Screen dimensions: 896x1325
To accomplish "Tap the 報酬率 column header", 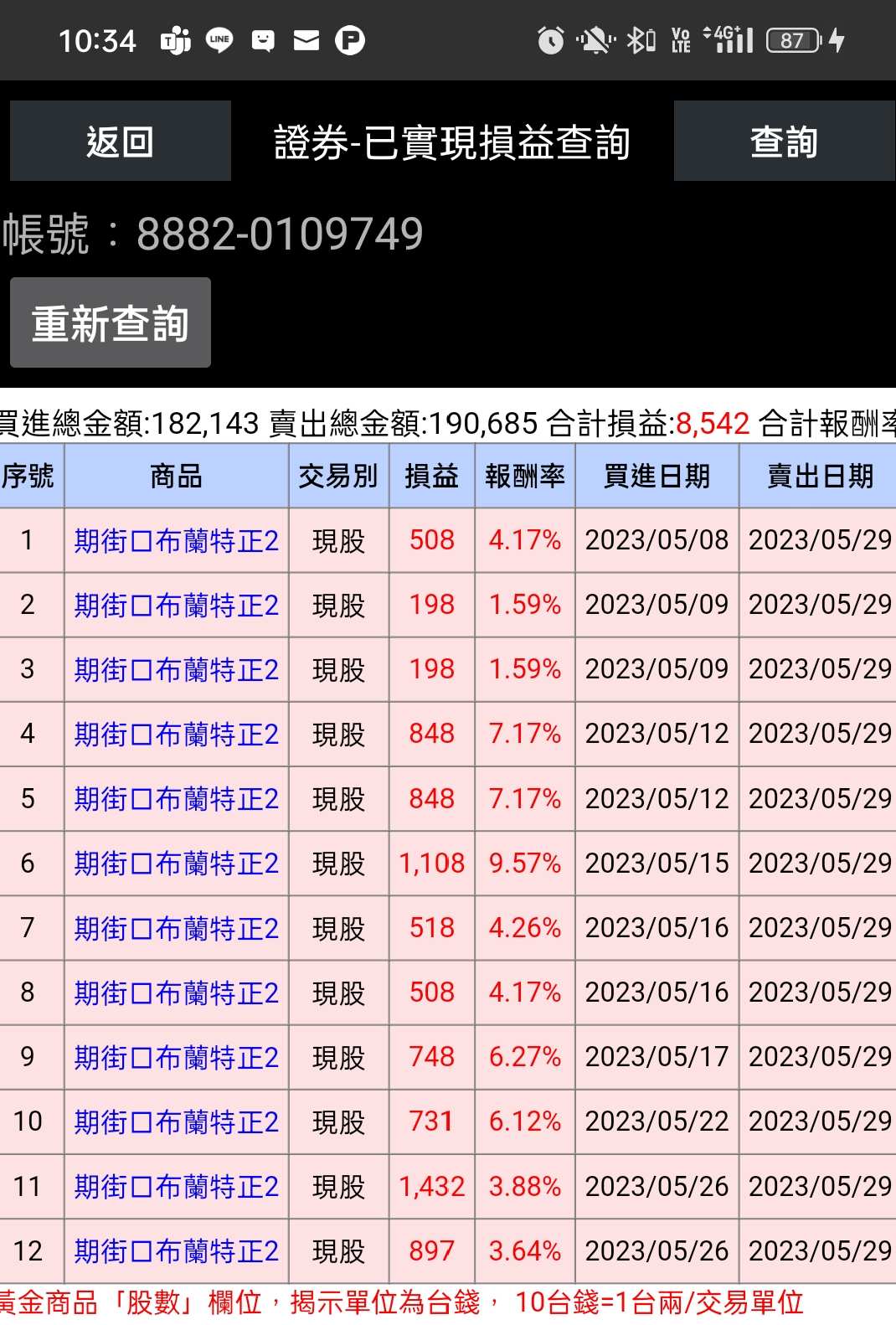I will click(x=524, y=476).
